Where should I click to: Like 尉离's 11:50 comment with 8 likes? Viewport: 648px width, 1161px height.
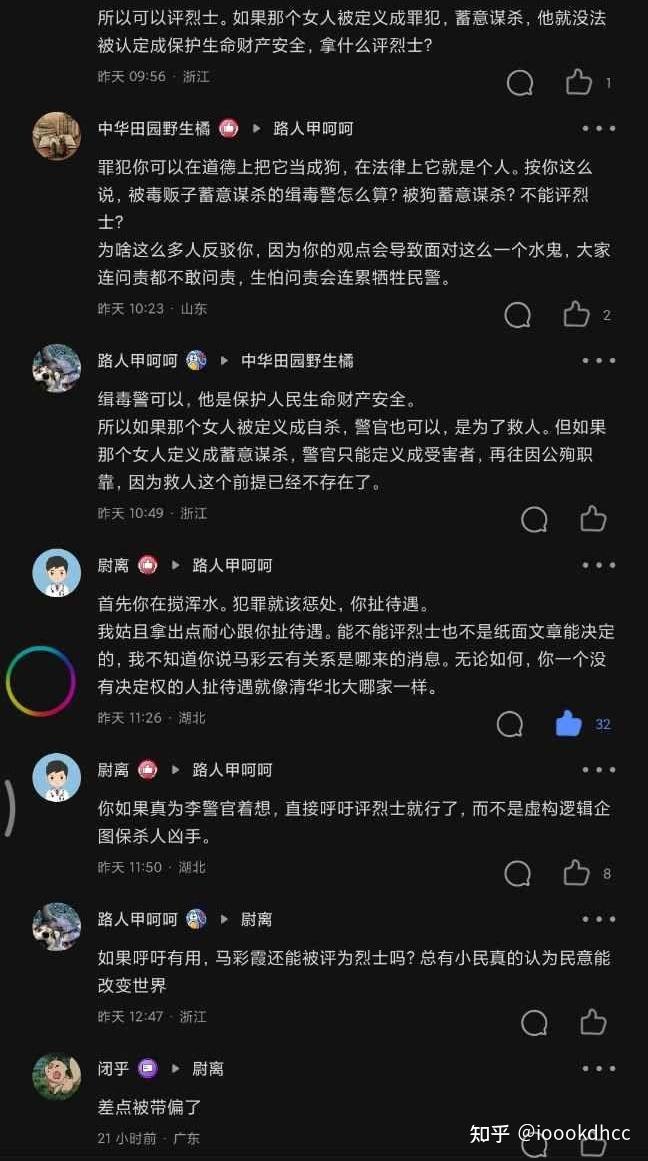coord(577,873)
